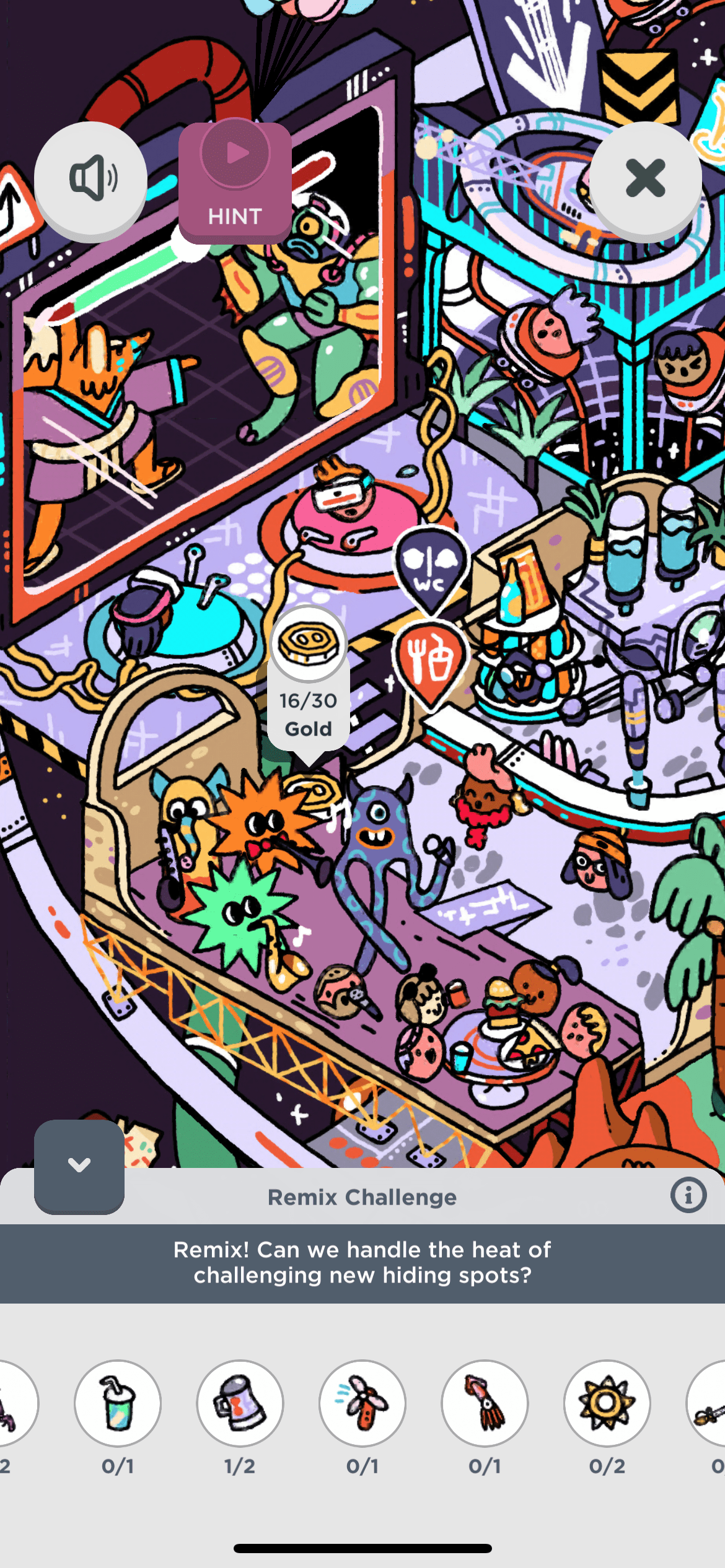The image size is (725, 1568).
Task: Select the hand fan item
Action: click(362, 1403)
